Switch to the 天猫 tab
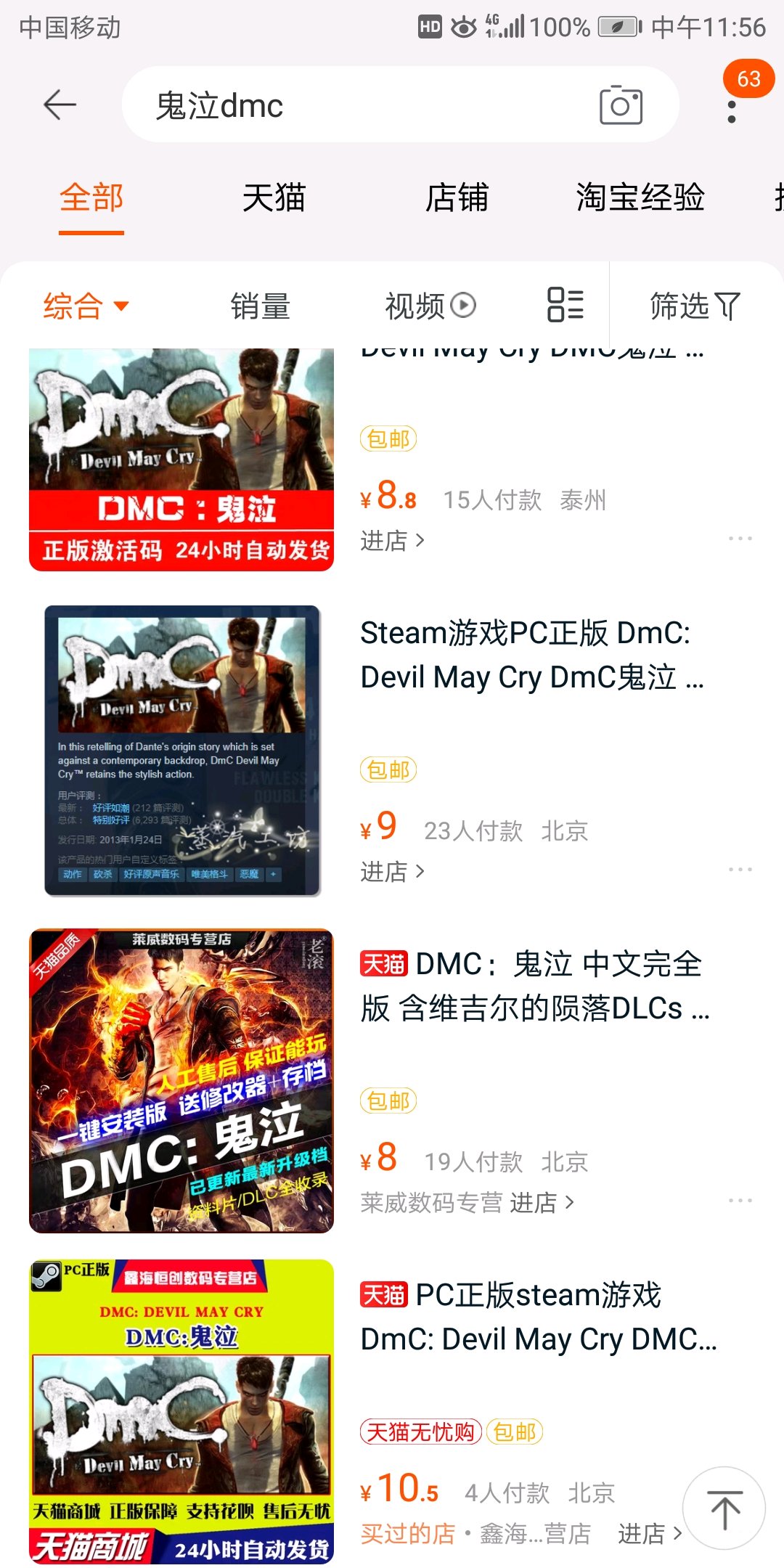Viewport: 784px width, 1568px height. [x=274, y=198]
